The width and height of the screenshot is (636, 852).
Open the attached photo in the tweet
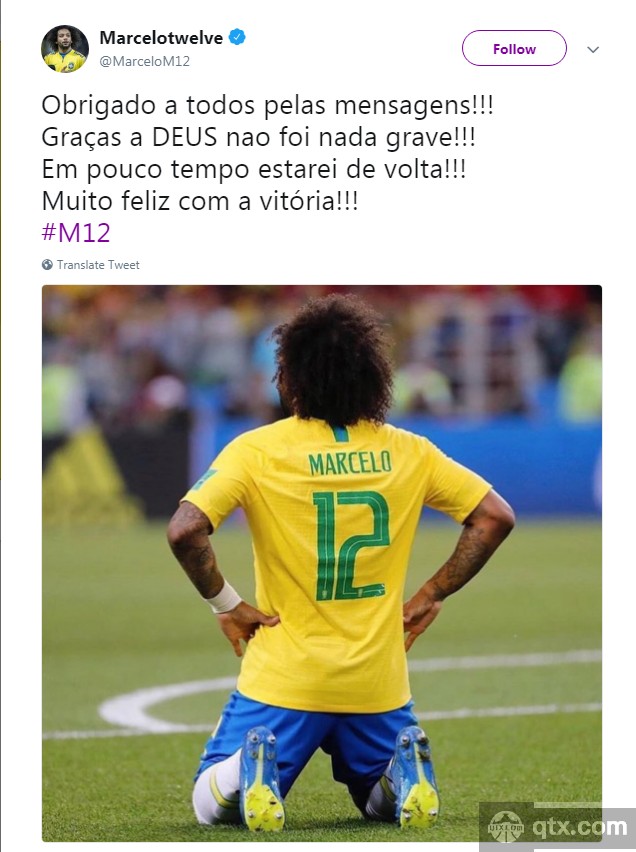click(x=321, y=560)
